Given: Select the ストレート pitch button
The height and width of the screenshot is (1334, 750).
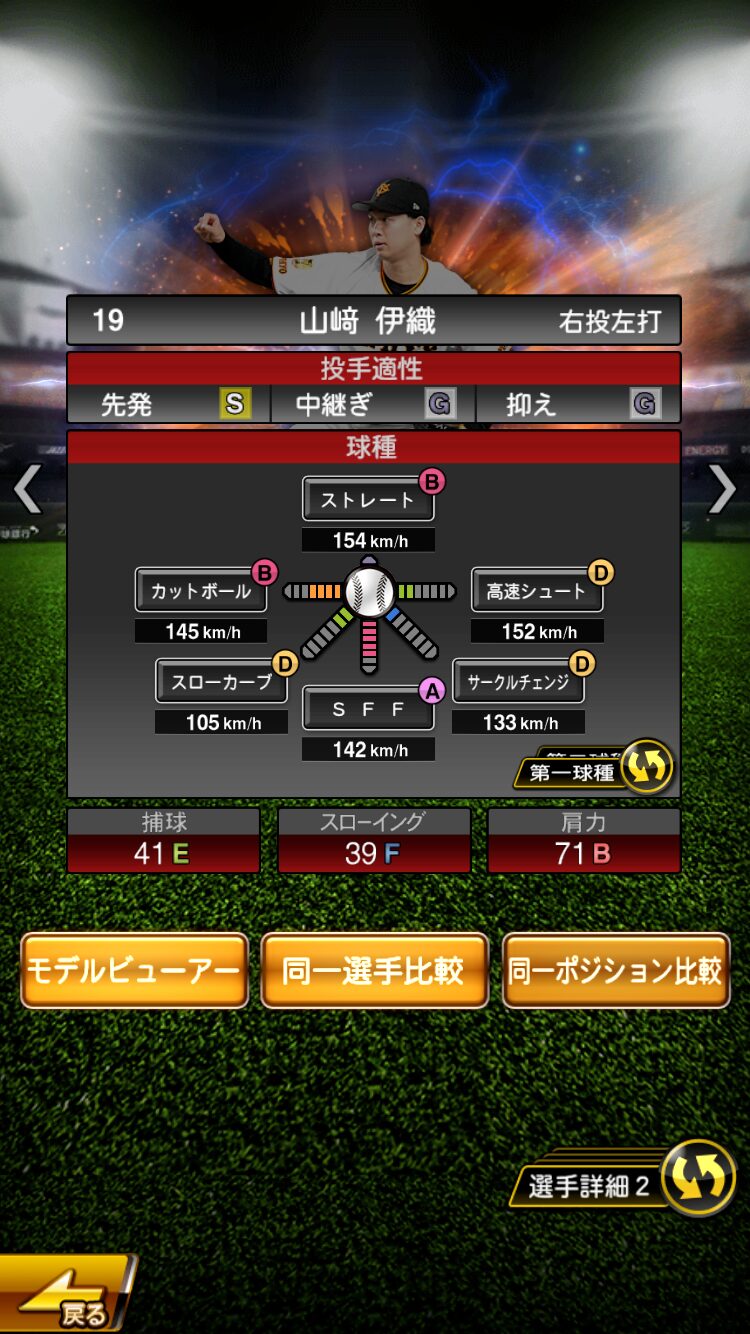Looking at the screenshot, I should (x=368, y=500).
